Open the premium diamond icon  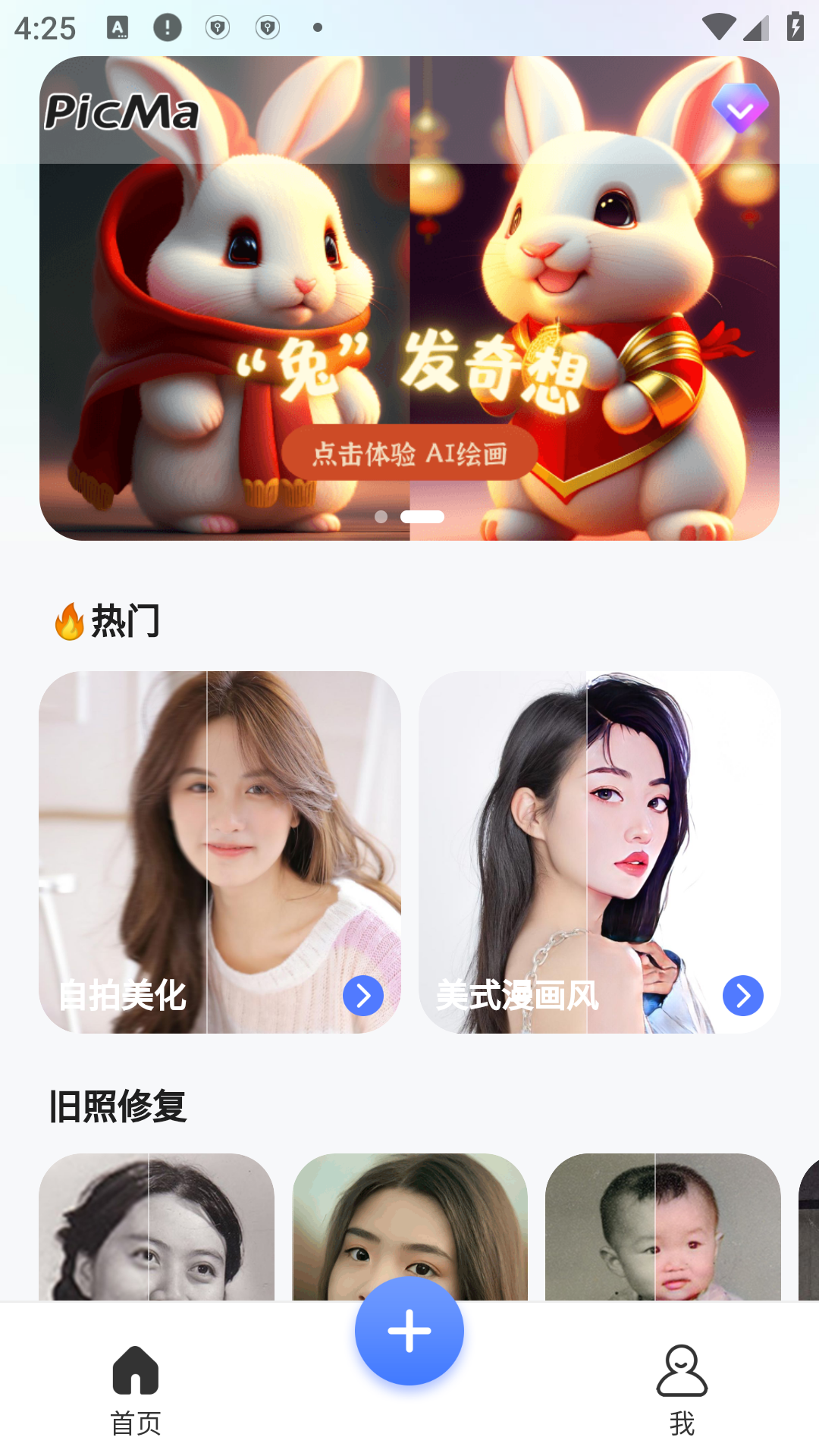[x=740, y=108]
